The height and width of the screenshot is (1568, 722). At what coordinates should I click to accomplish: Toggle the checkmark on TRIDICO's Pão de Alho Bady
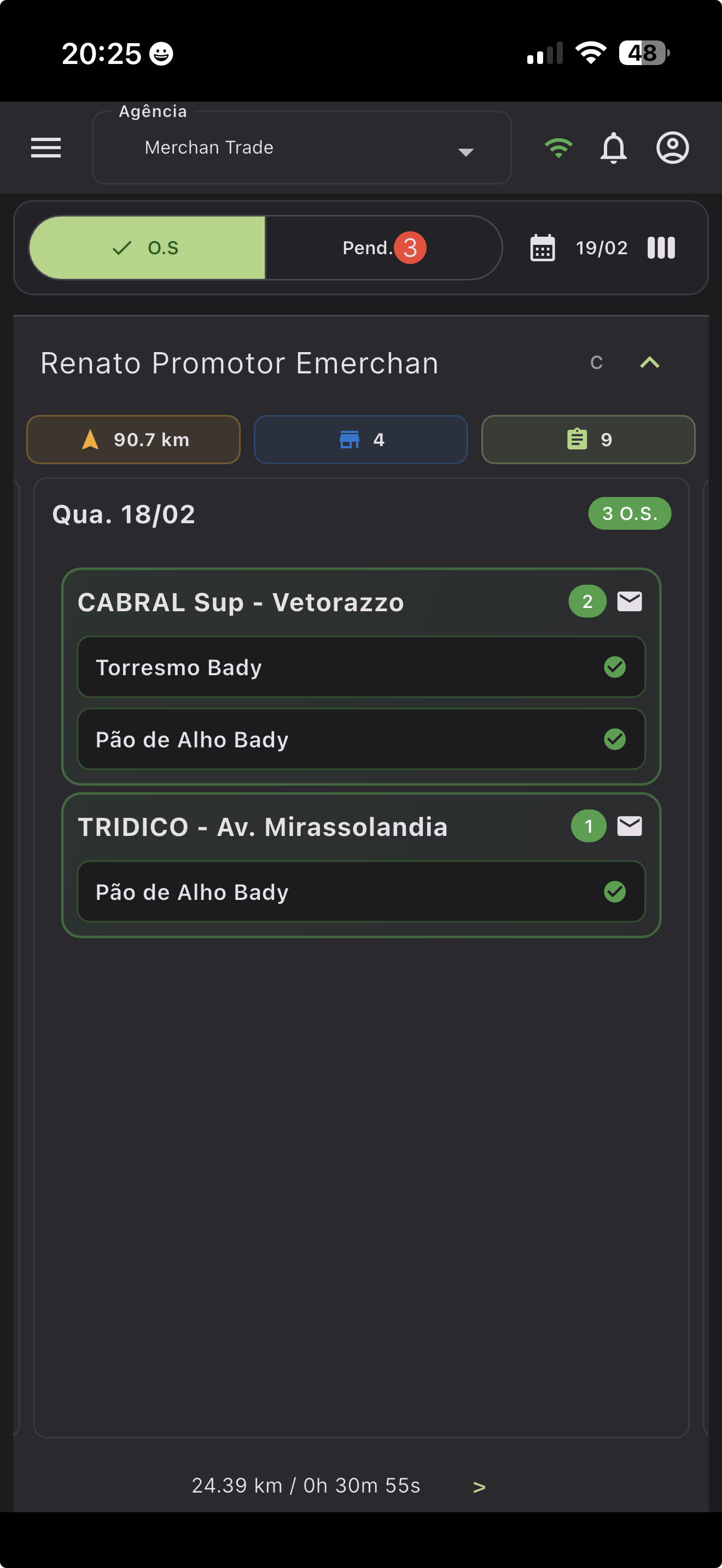(615, 891)
